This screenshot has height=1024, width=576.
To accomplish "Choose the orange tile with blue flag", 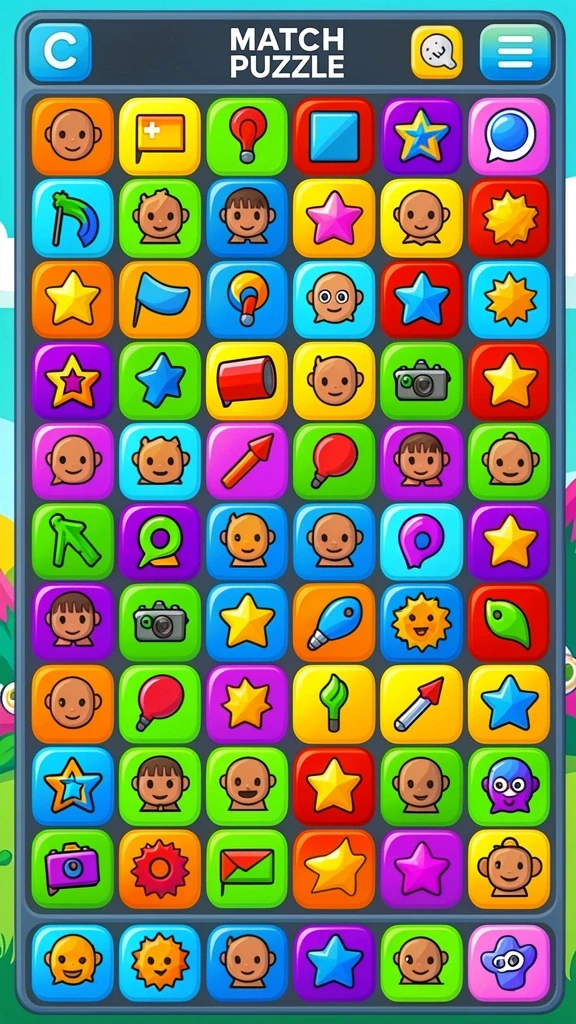I will pos(159,300).
